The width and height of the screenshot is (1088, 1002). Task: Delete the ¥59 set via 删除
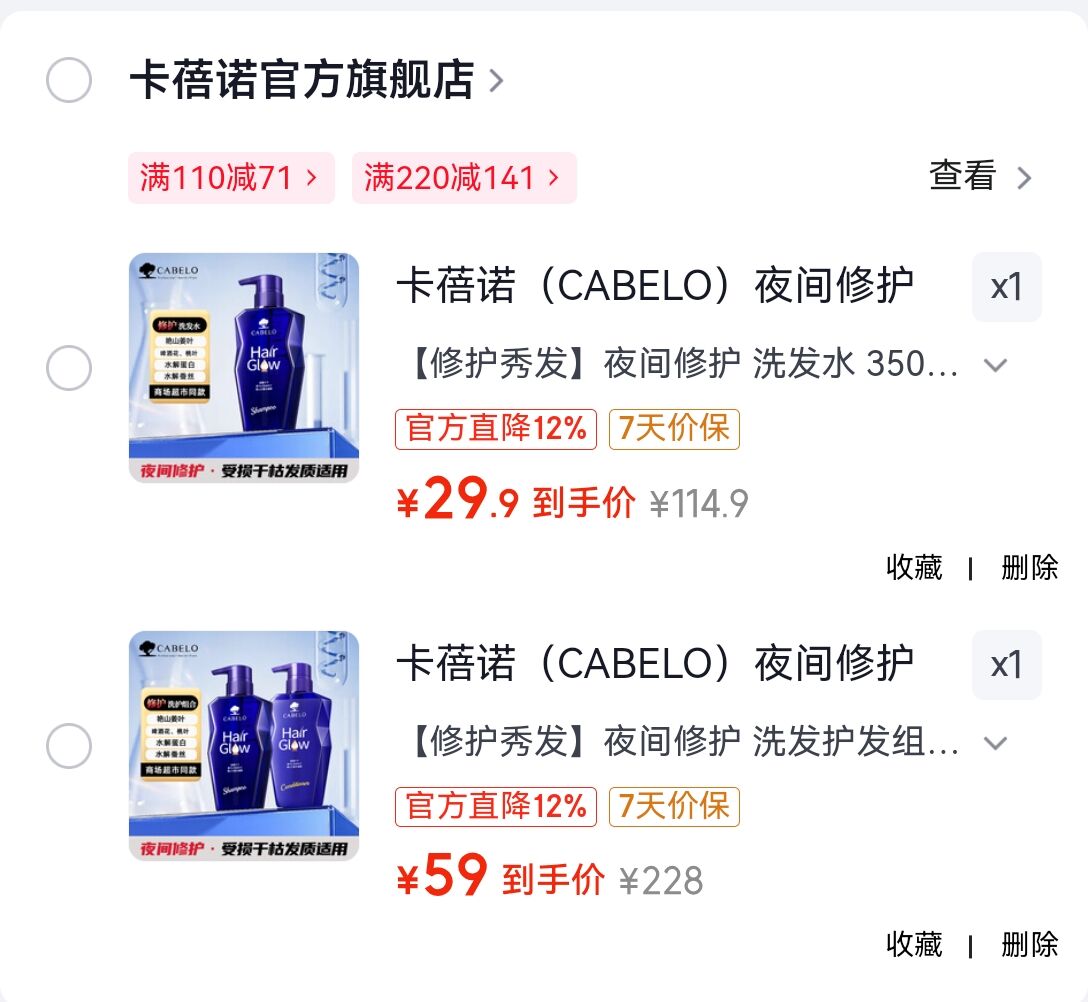1029,945
